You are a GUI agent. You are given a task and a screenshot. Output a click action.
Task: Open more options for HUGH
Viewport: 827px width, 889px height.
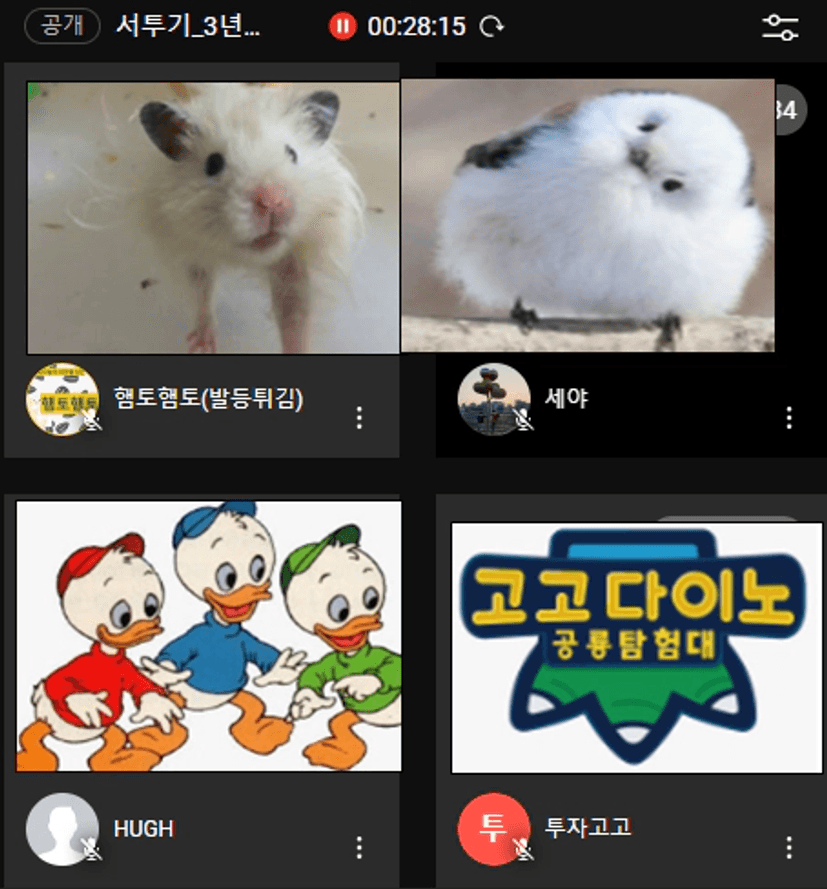[x=360, y=848]
